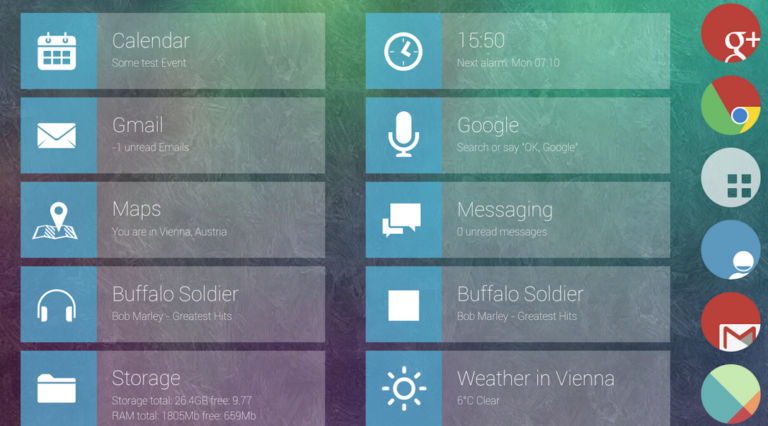The height and width of the screenshot is (426, 768).
Task: Start Google voice search tile
Action: pyautogui.click(x=517, y=135)
